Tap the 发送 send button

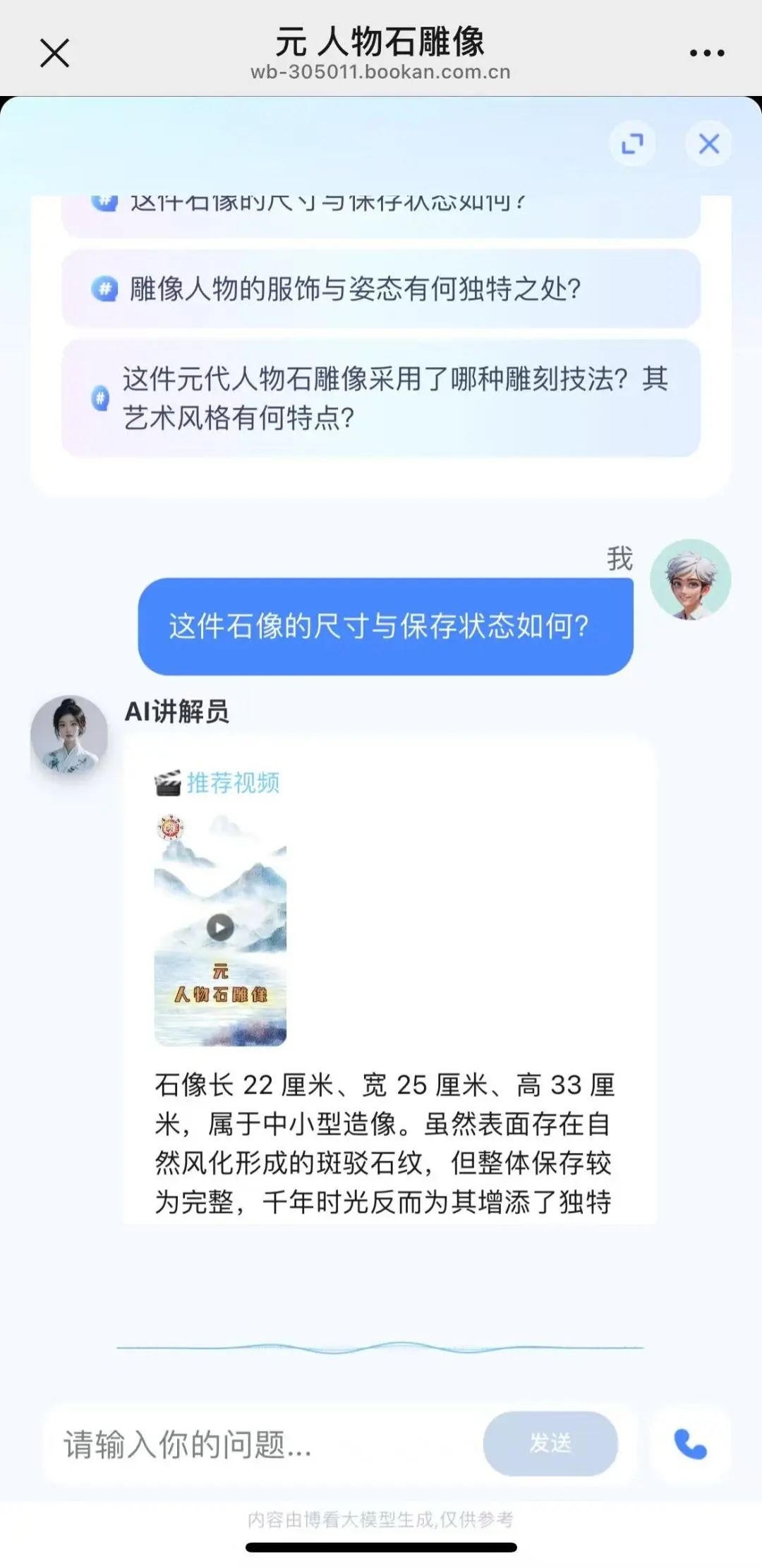(x=550, y=1443)
